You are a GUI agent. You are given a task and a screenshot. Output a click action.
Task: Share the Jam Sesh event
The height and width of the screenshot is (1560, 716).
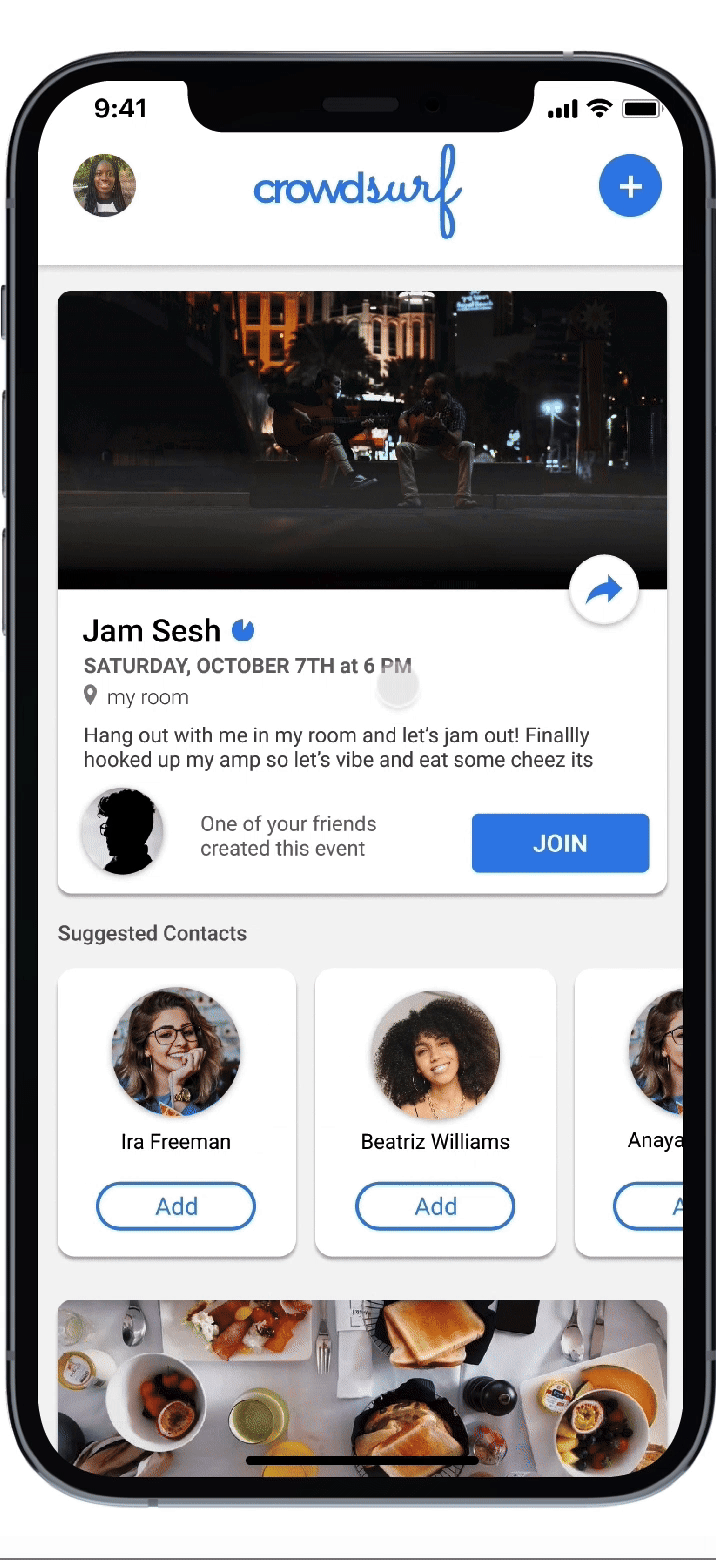603,591
